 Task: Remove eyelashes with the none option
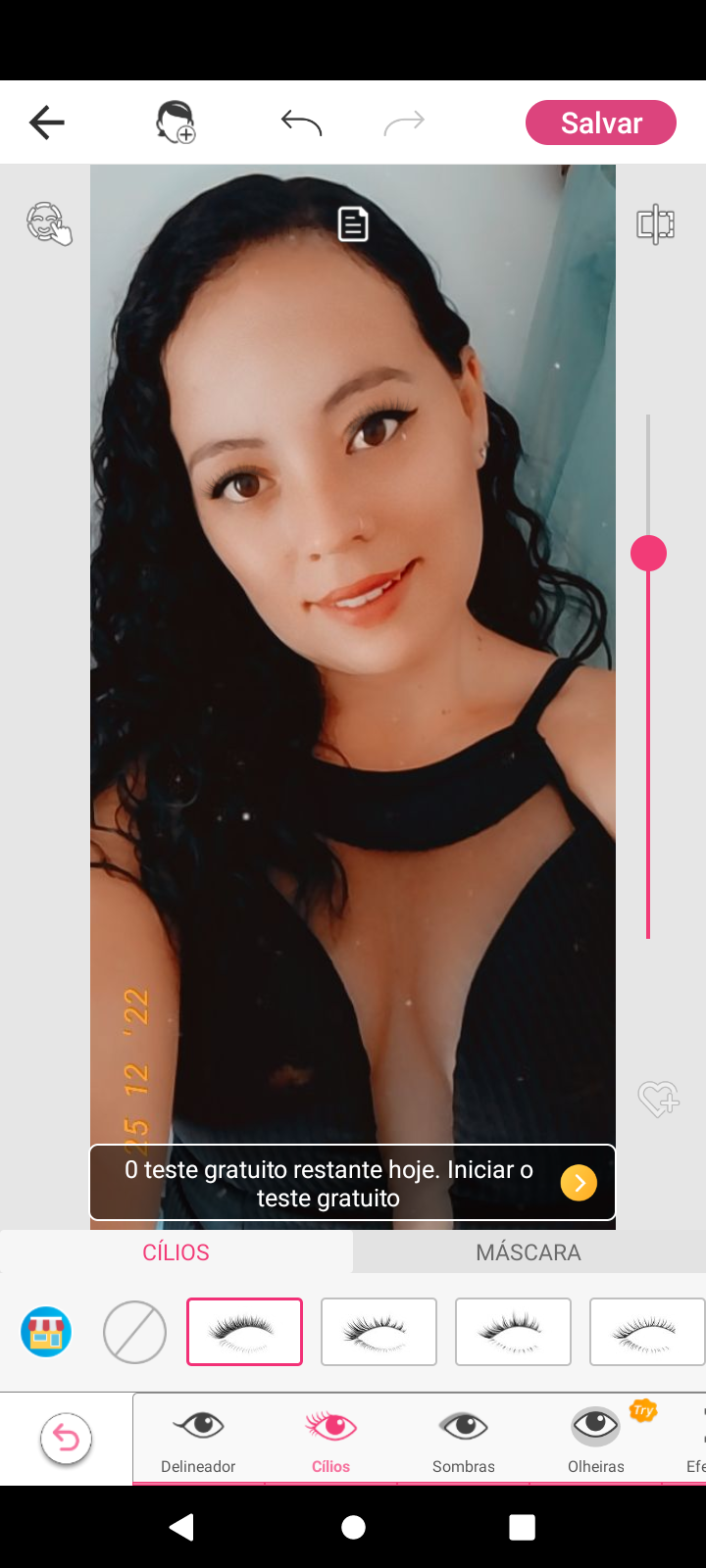click(134, 1332)
